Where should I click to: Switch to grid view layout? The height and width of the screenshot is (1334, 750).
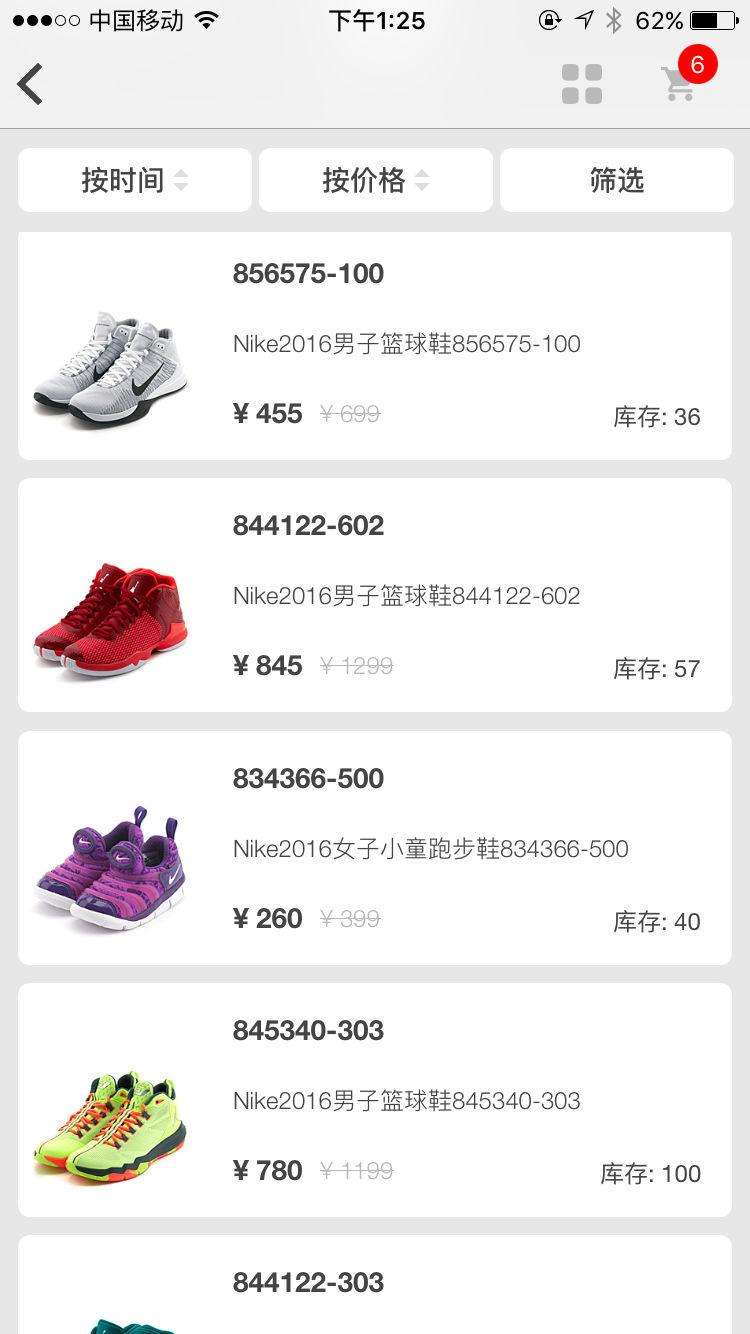tap(582, 84)
